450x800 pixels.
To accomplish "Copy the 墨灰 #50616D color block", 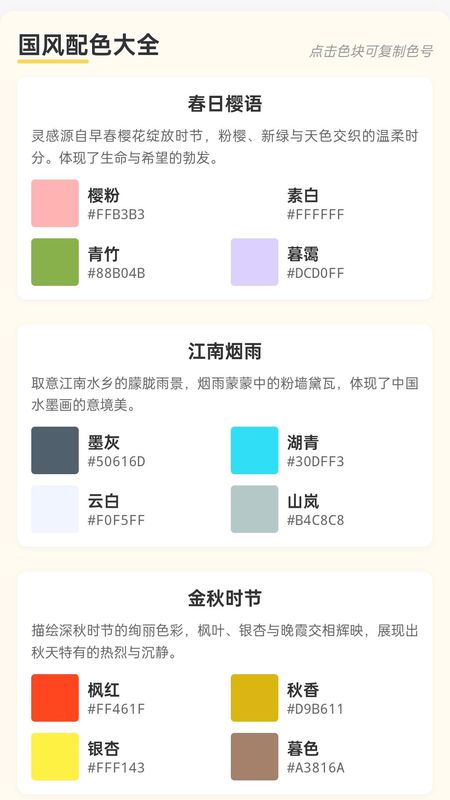I will tap(55, 451).
